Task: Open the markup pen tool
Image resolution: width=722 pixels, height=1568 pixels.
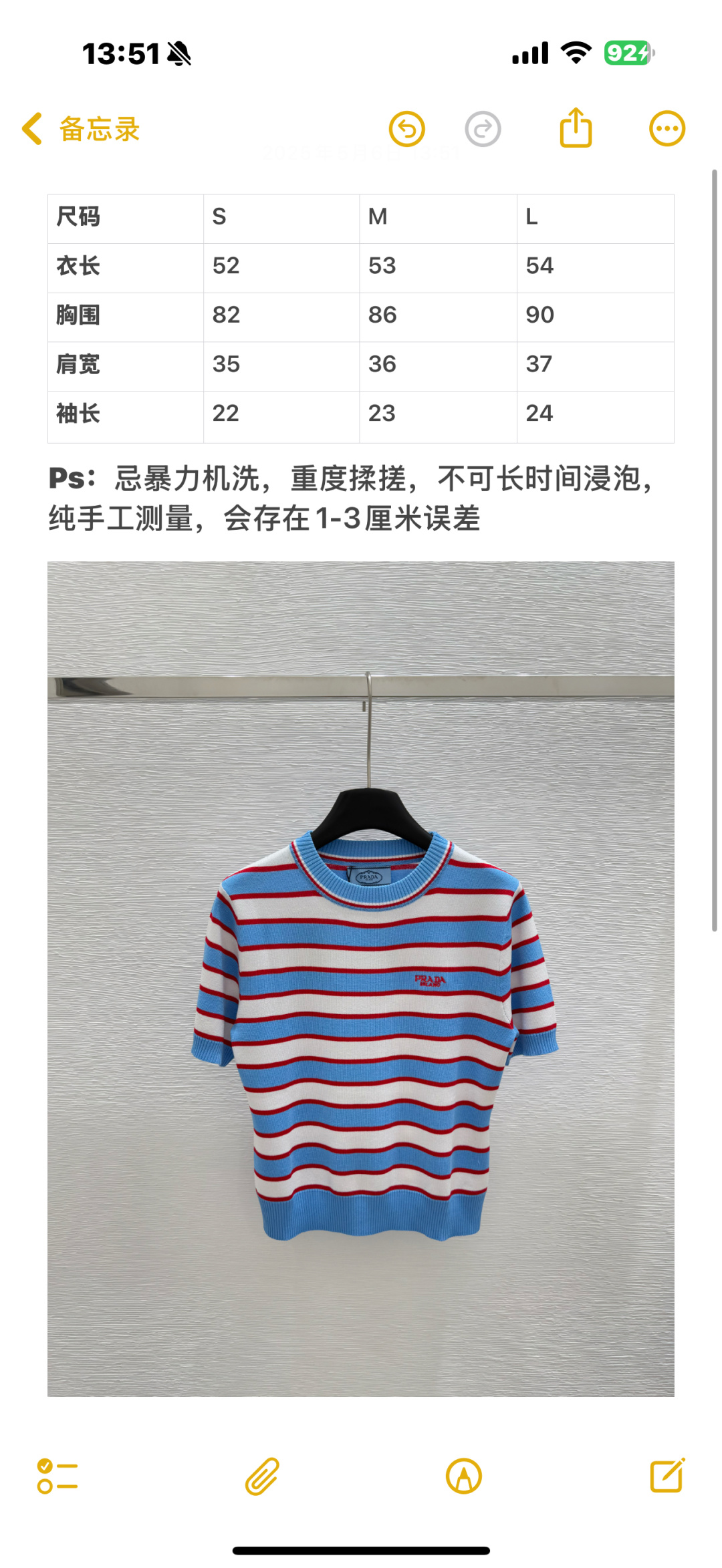Action: click(x=463, y=1475)
